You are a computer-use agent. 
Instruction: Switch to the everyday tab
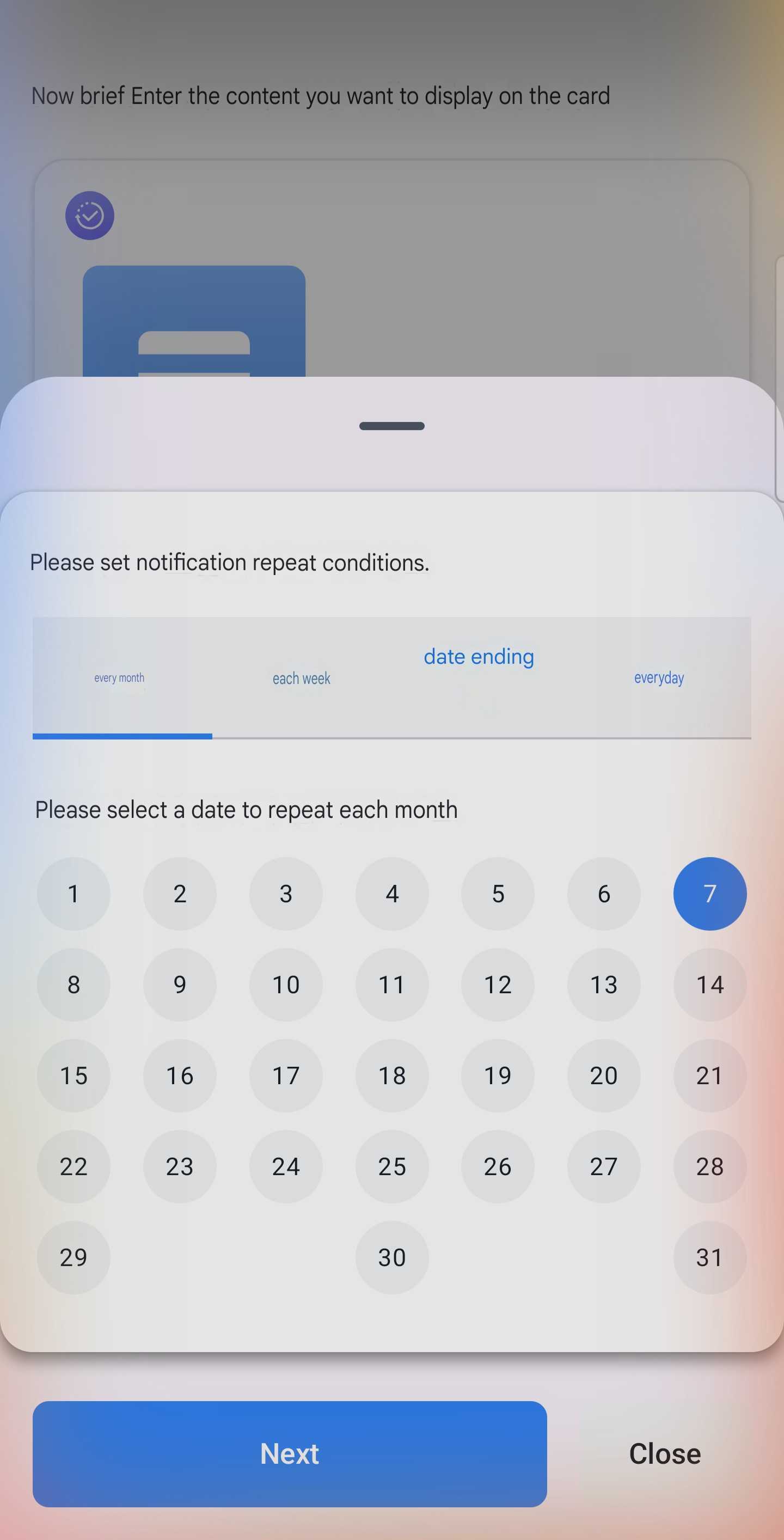659,677
